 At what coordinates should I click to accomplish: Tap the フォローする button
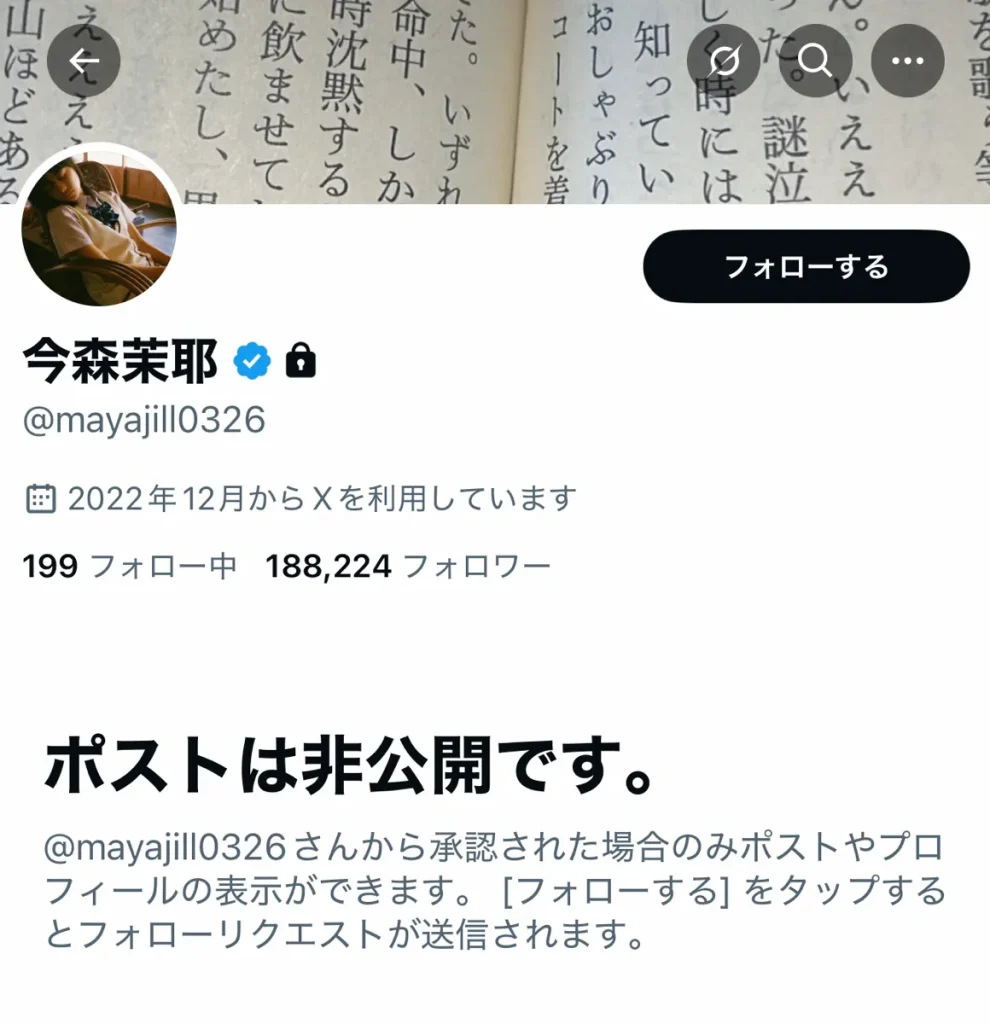point(806,267)
